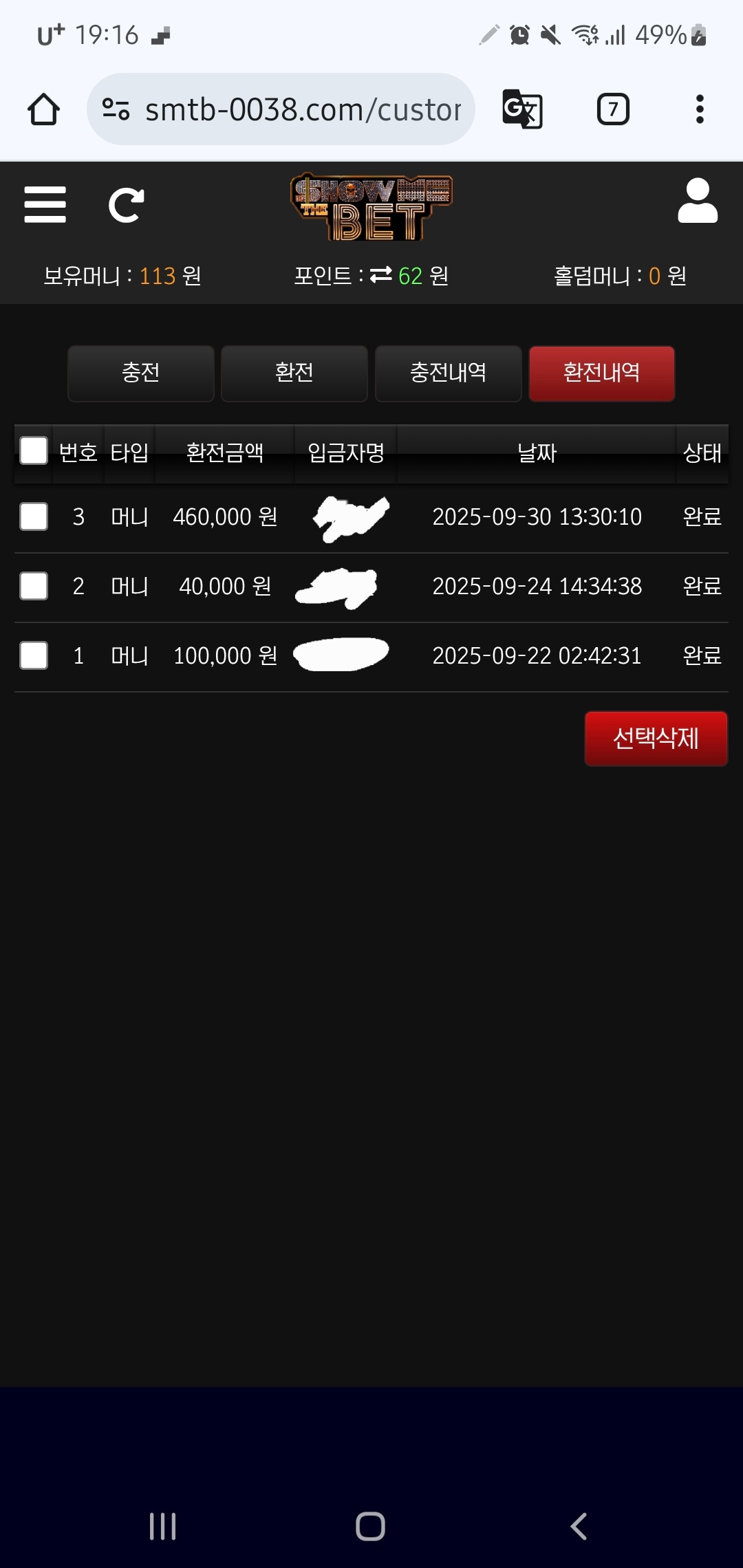The width and height of the screenshot is (743, 1568).
Task: Translate the page with Google Translate icon
Action: (522, 109)
